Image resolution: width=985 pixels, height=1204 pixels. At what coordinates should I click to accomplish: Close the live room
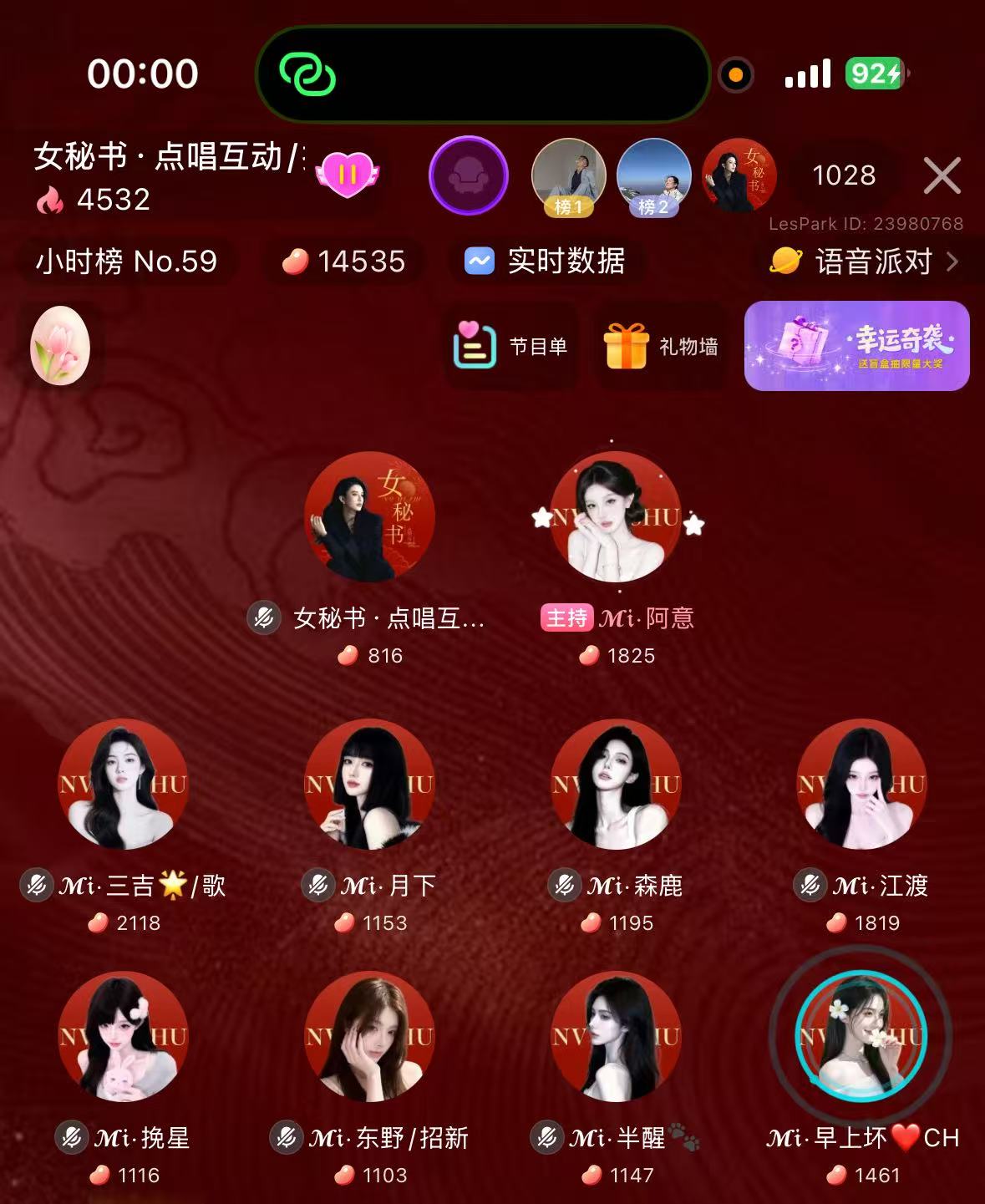(x=942, y=176)
